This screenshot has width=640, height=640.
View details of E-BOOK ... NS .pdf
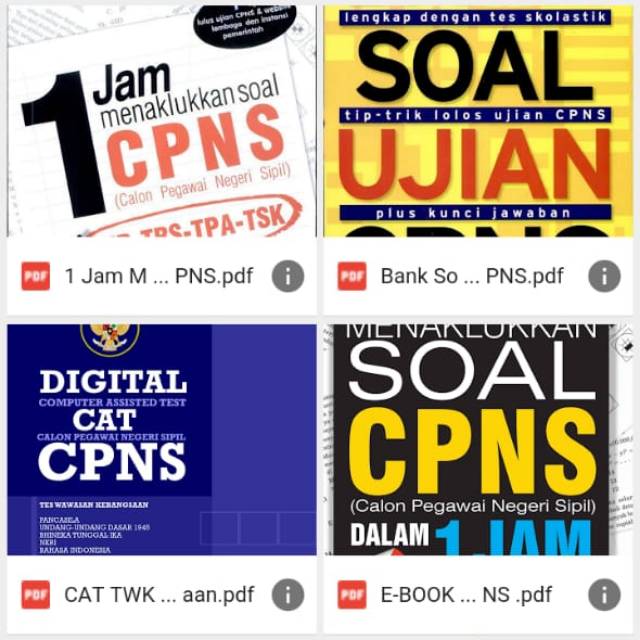pos(604,595)
